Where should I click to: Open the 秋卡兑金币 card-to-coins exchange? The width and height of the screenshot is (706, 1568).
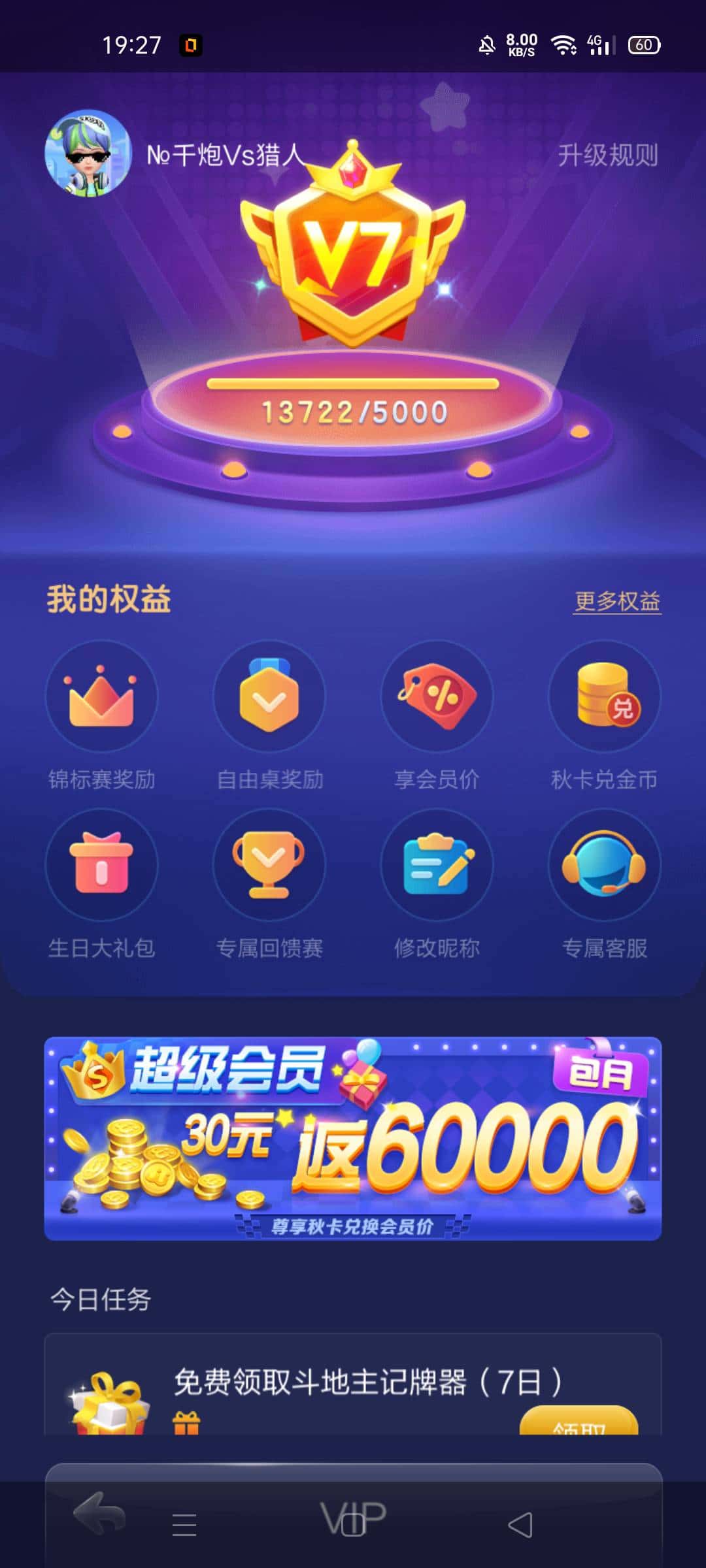click(x=604, y=698)
